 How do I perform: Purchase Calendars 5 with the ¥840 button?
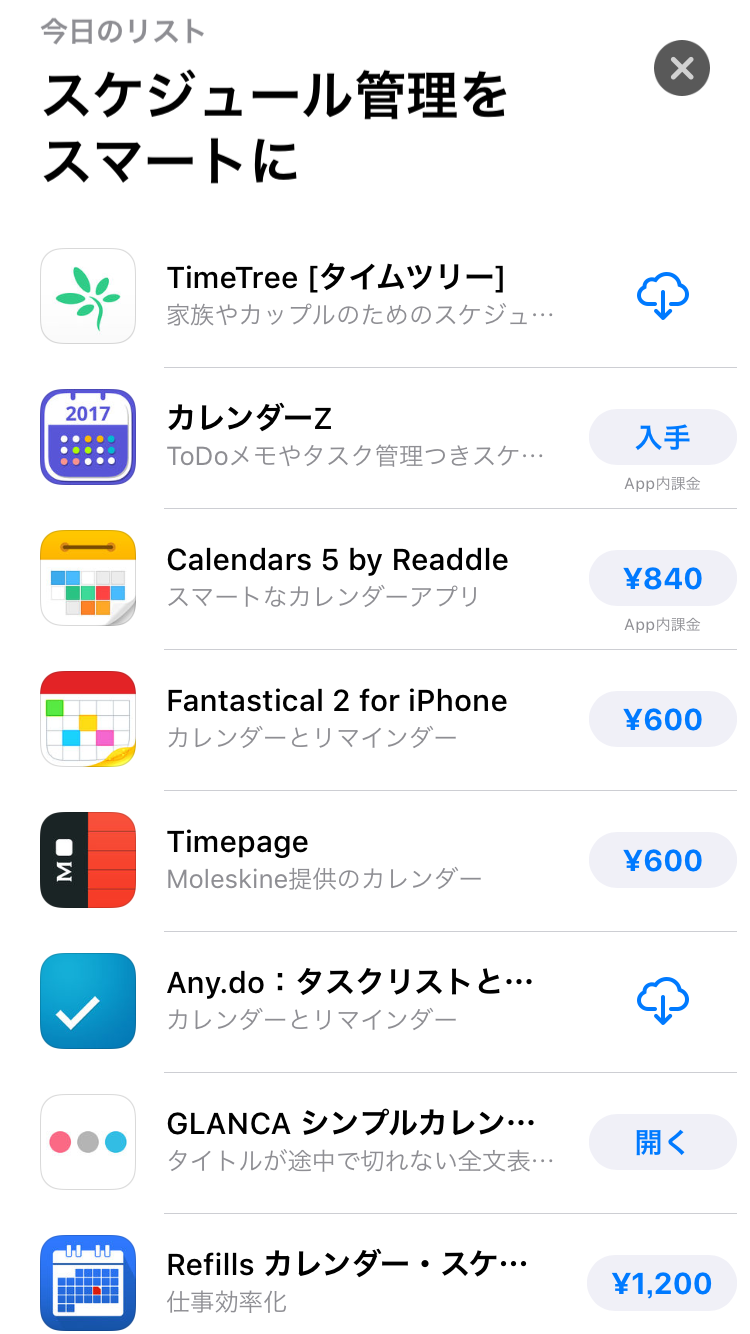click(662, 578)
